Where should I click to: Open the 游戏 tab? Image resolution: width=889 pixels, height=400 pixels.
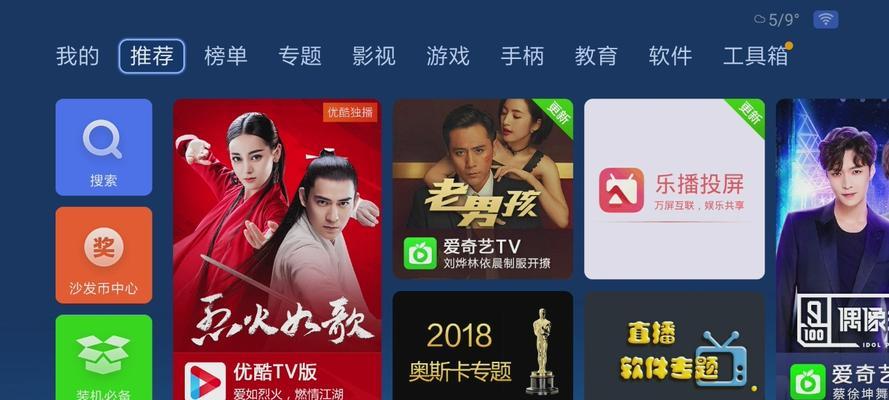[448, 56]
